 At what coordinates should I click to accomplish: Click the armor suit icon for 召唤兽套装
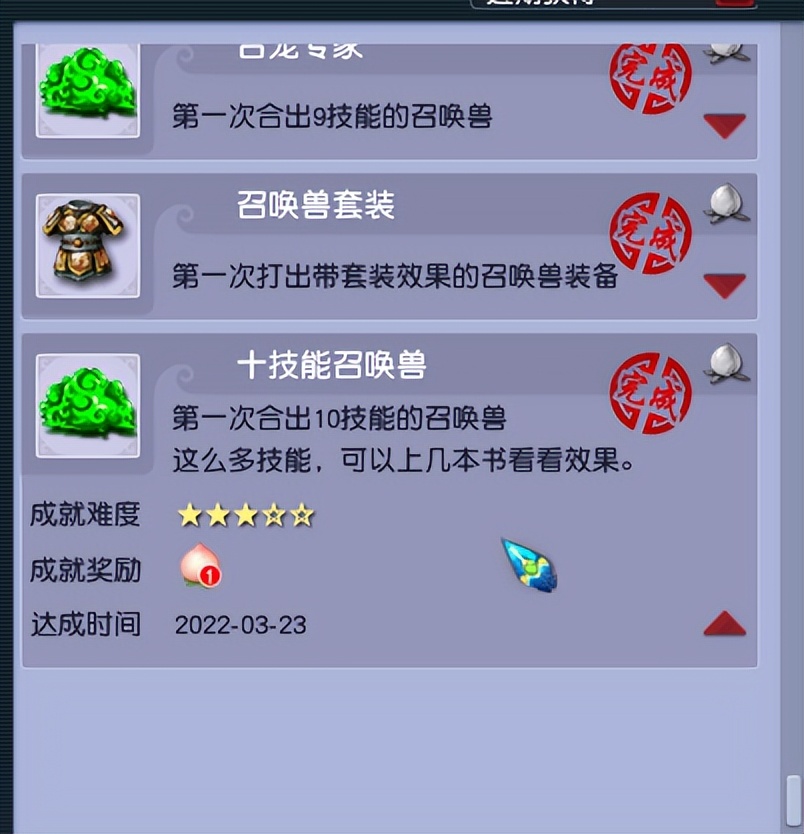tap(85, 243)
